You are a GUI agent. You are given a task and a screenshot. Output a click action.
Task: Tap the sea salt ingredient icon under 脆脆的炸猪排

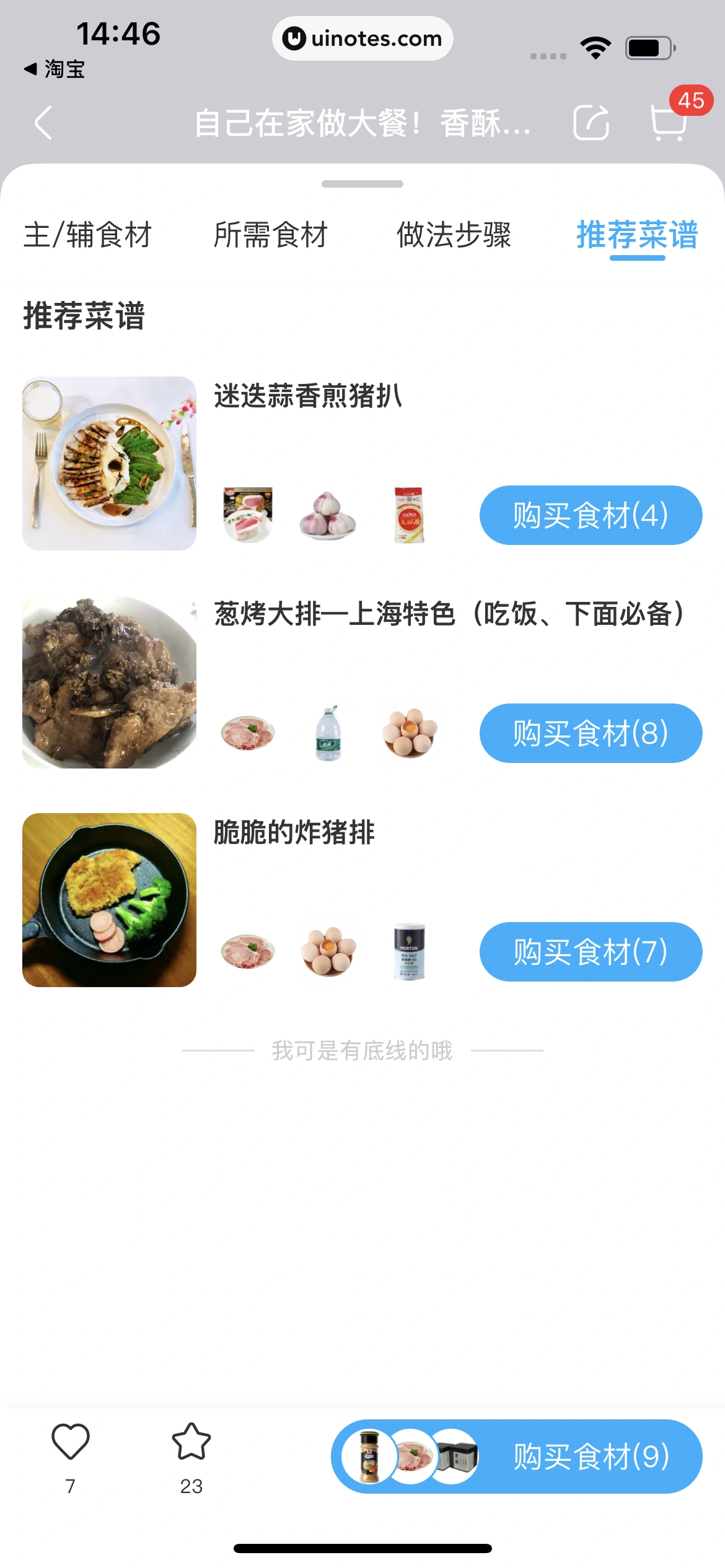pos(410,952)
